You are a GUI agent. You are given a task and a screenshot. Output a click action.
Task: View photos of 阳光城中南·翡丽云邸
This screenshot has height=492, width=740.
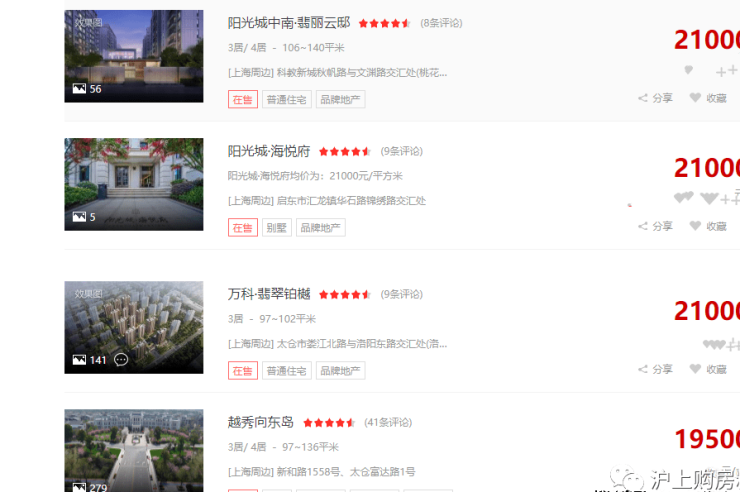[134, 55]
